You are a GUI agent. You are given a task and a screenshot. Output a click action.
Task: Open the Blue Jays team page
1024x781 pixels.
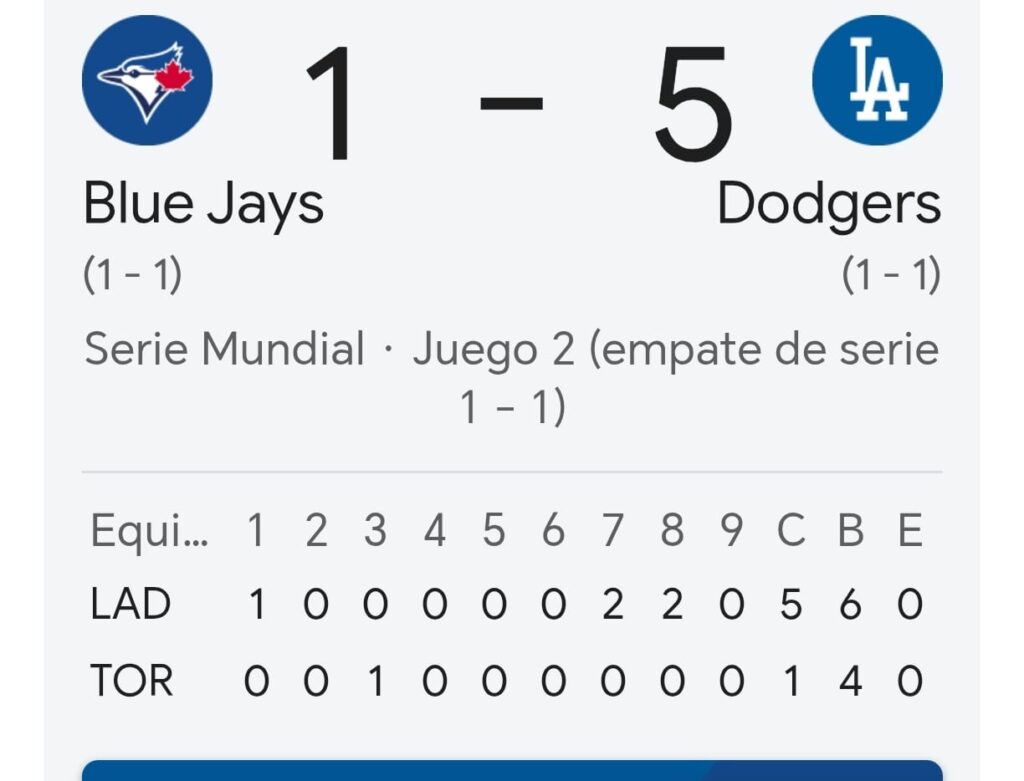[147, 80]
